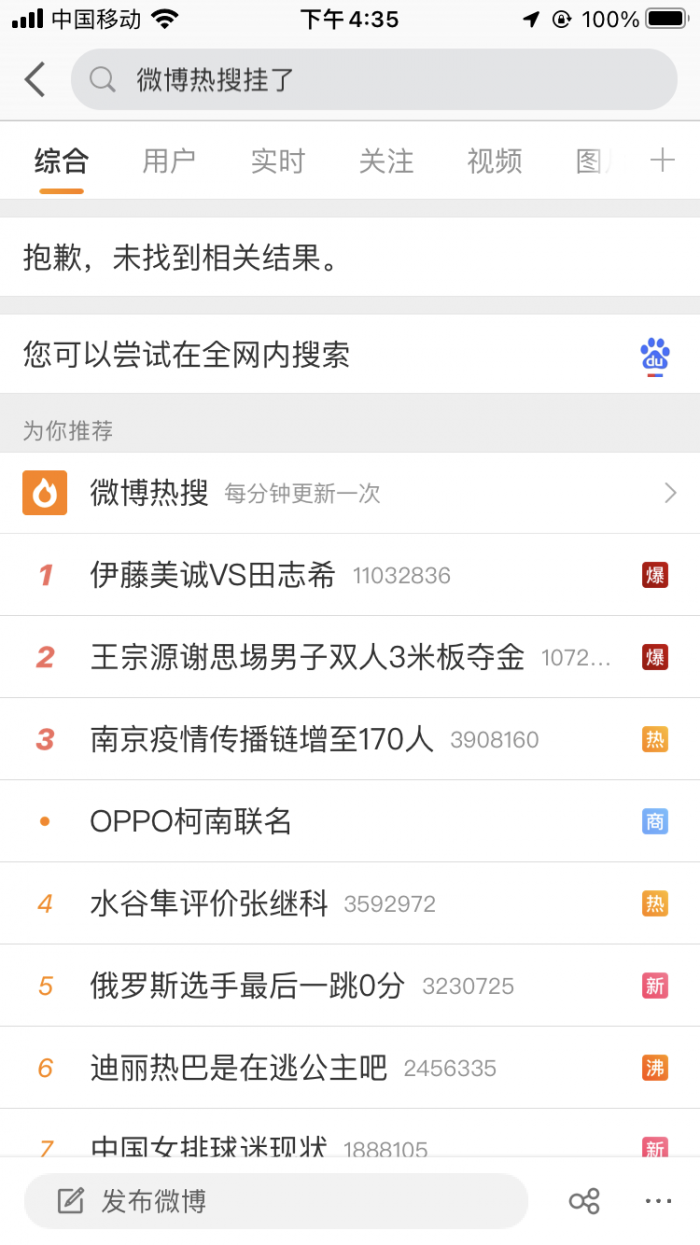Search the whole web via 您可以尝试在全网内搜索

[x=349, y=354]
